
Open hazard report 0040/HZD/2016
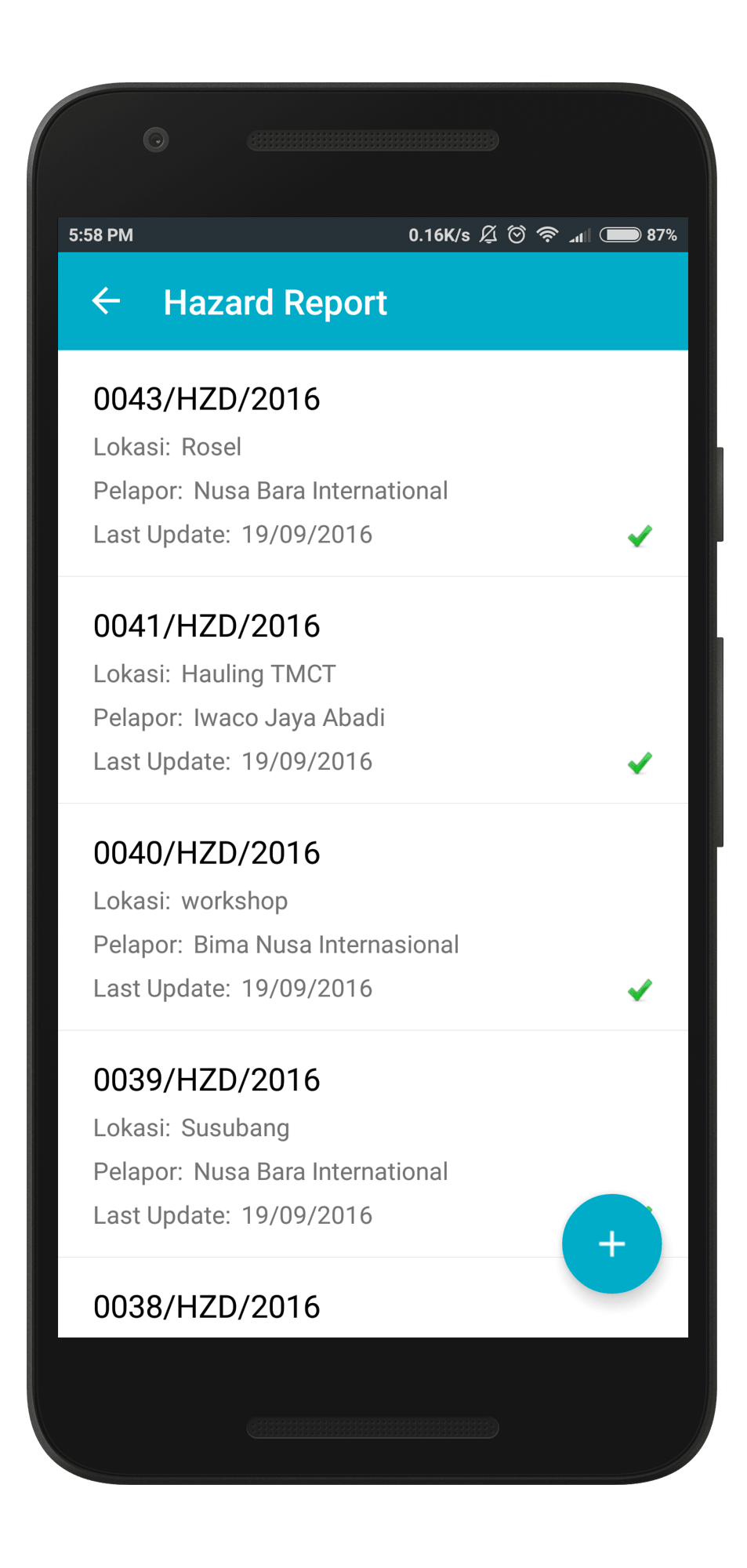(373, 917)
